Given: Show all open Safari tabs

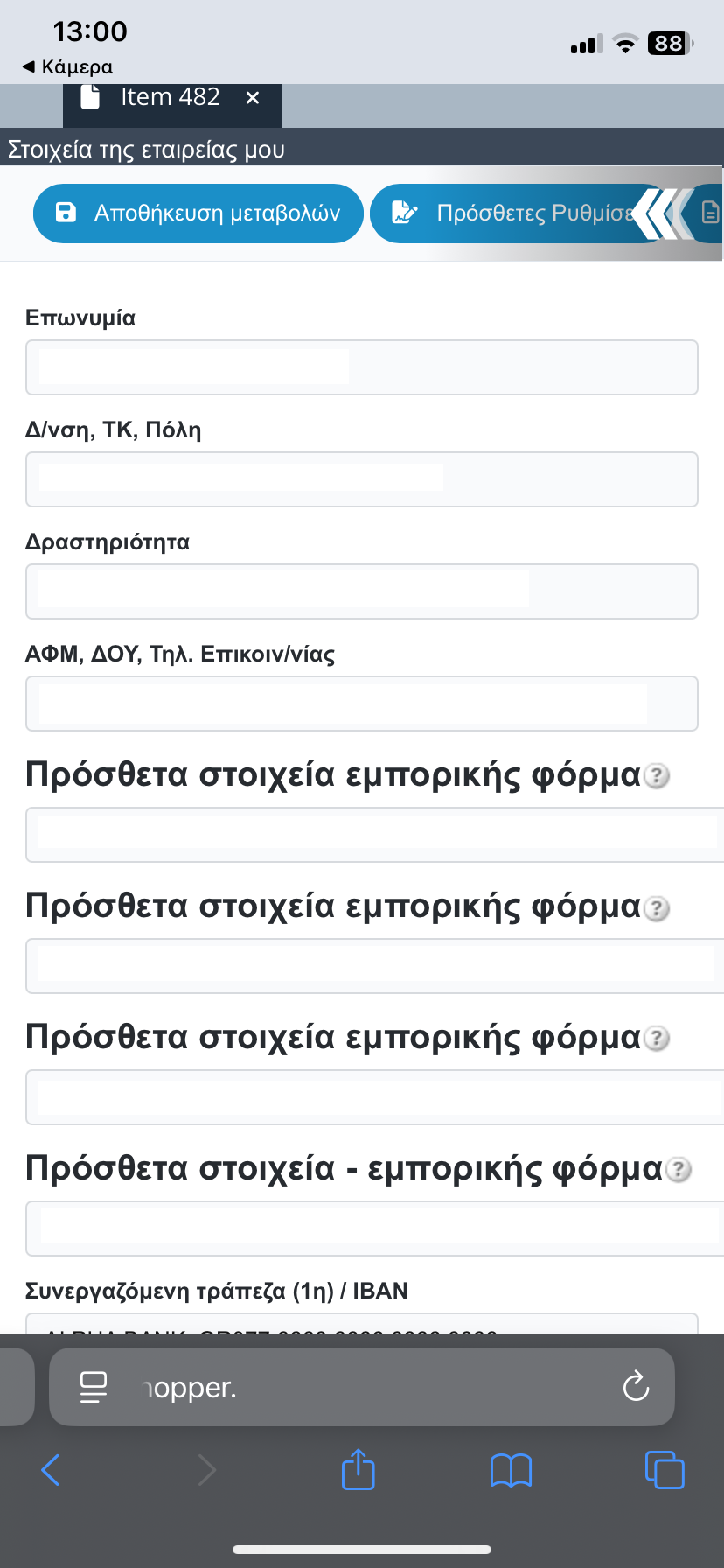Looking at the screenshot, I should point(665,1470).
